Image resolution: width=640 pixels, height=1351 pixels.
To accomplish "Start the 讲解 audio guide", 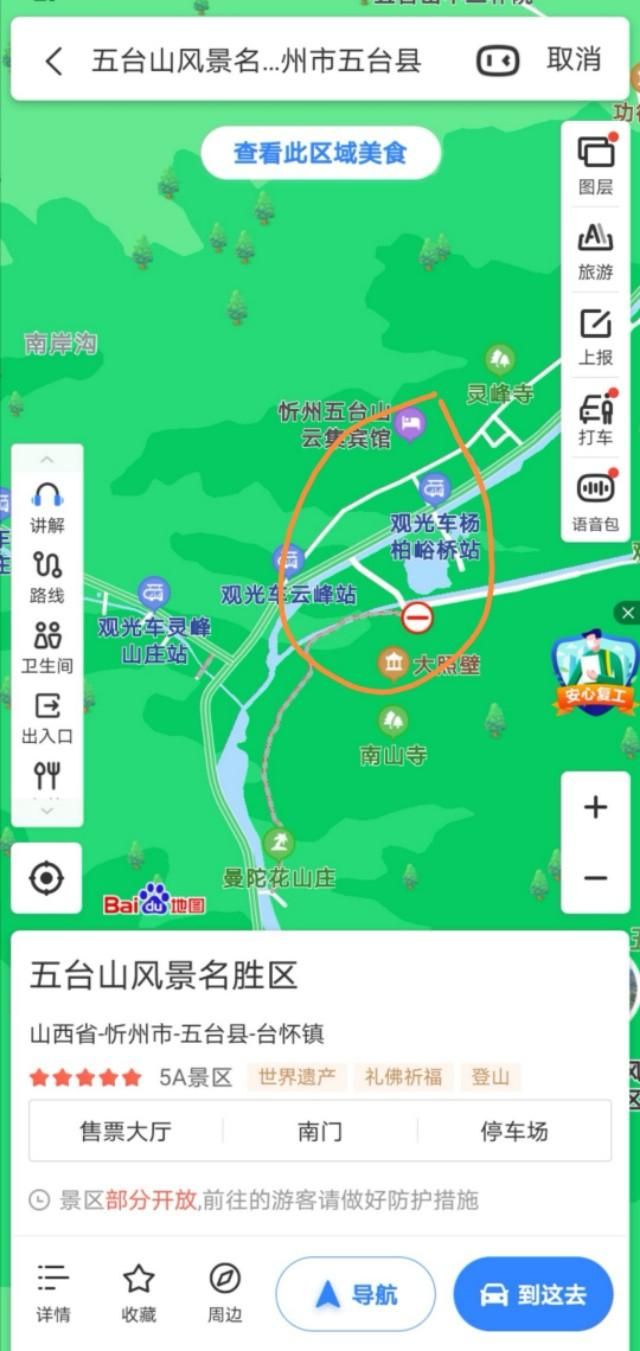I will [x=47, y=507].
